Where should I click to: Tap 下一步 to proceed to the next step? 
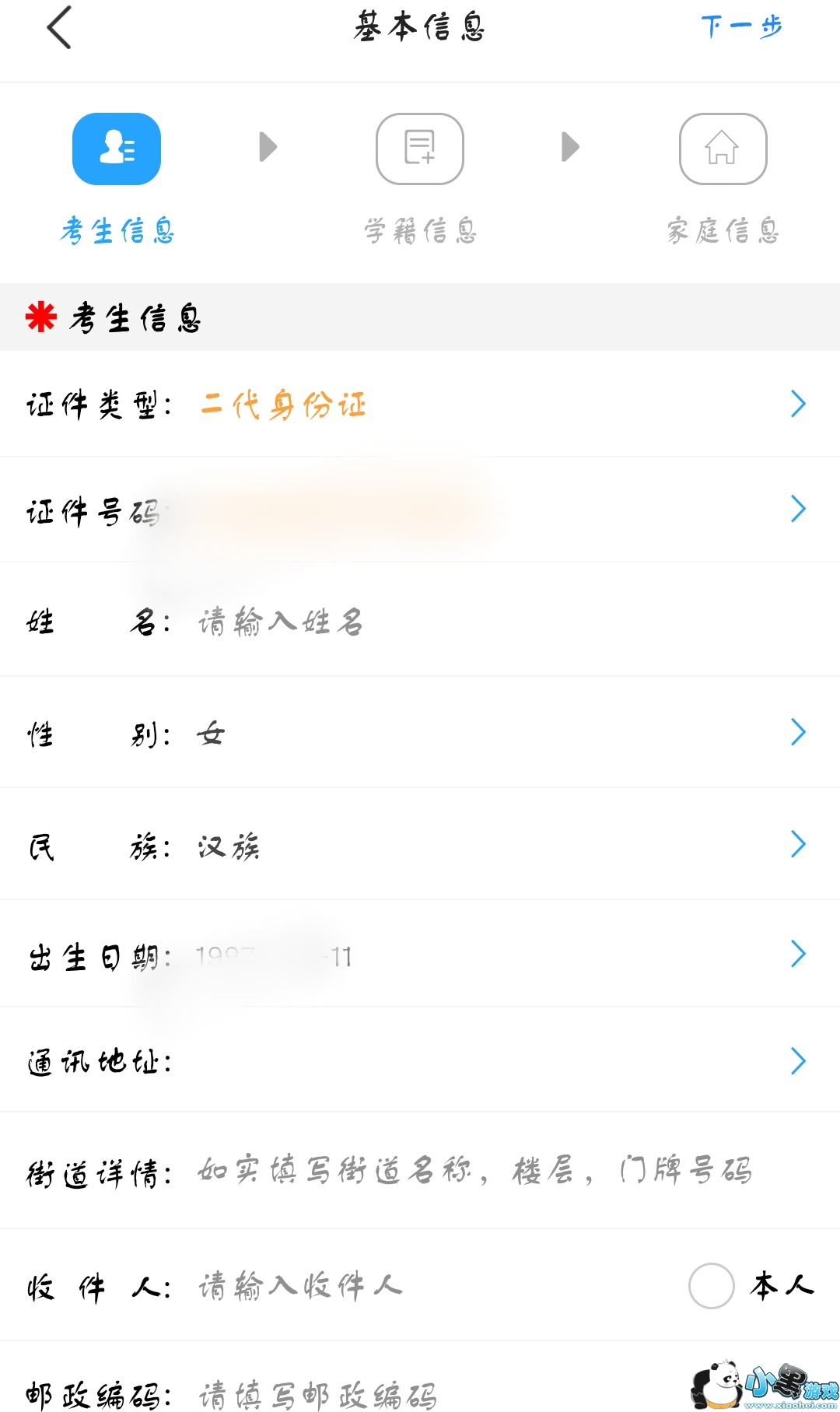[740, 28]
